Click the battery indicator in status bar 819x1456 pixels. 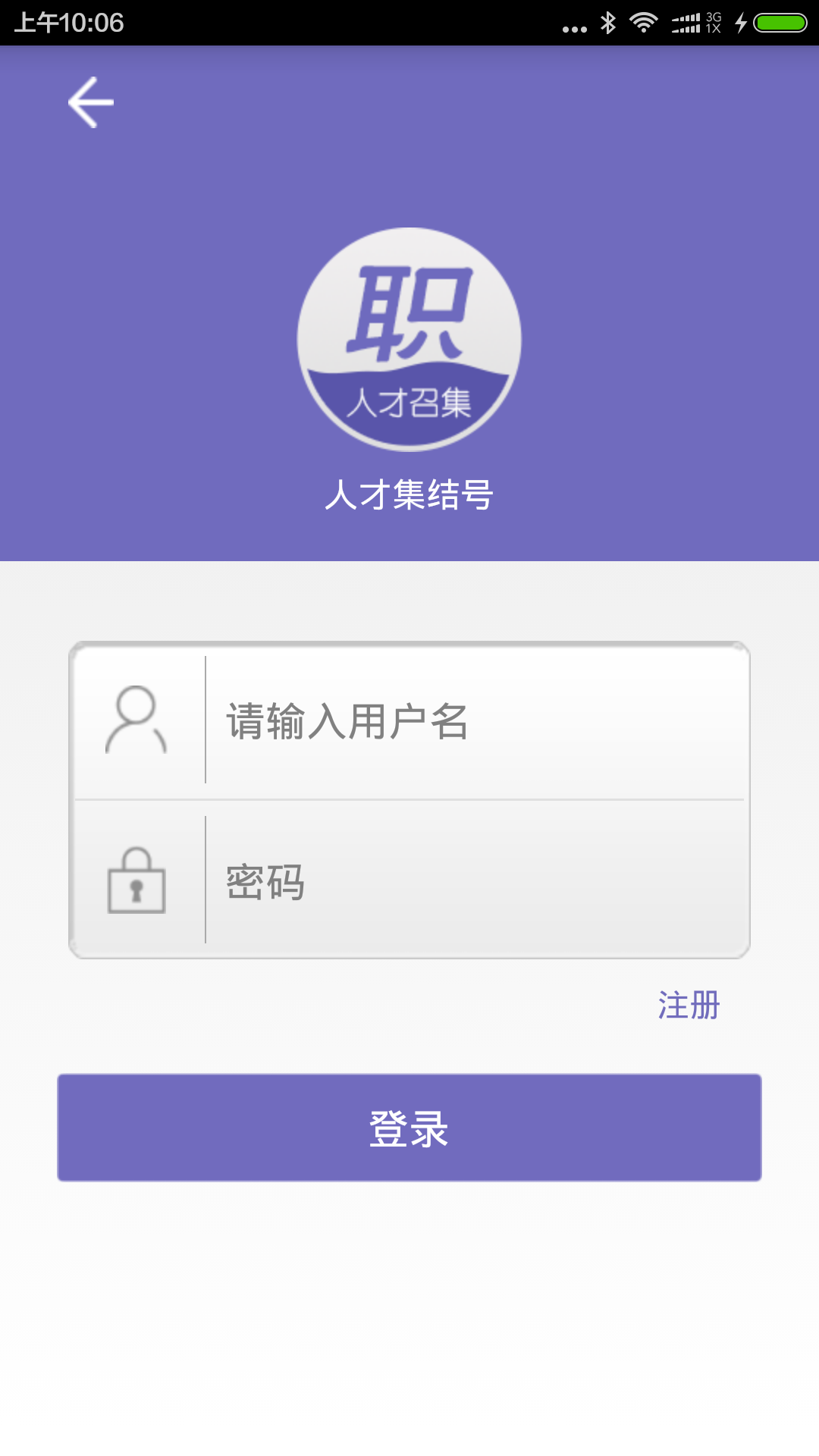point(780,23)
